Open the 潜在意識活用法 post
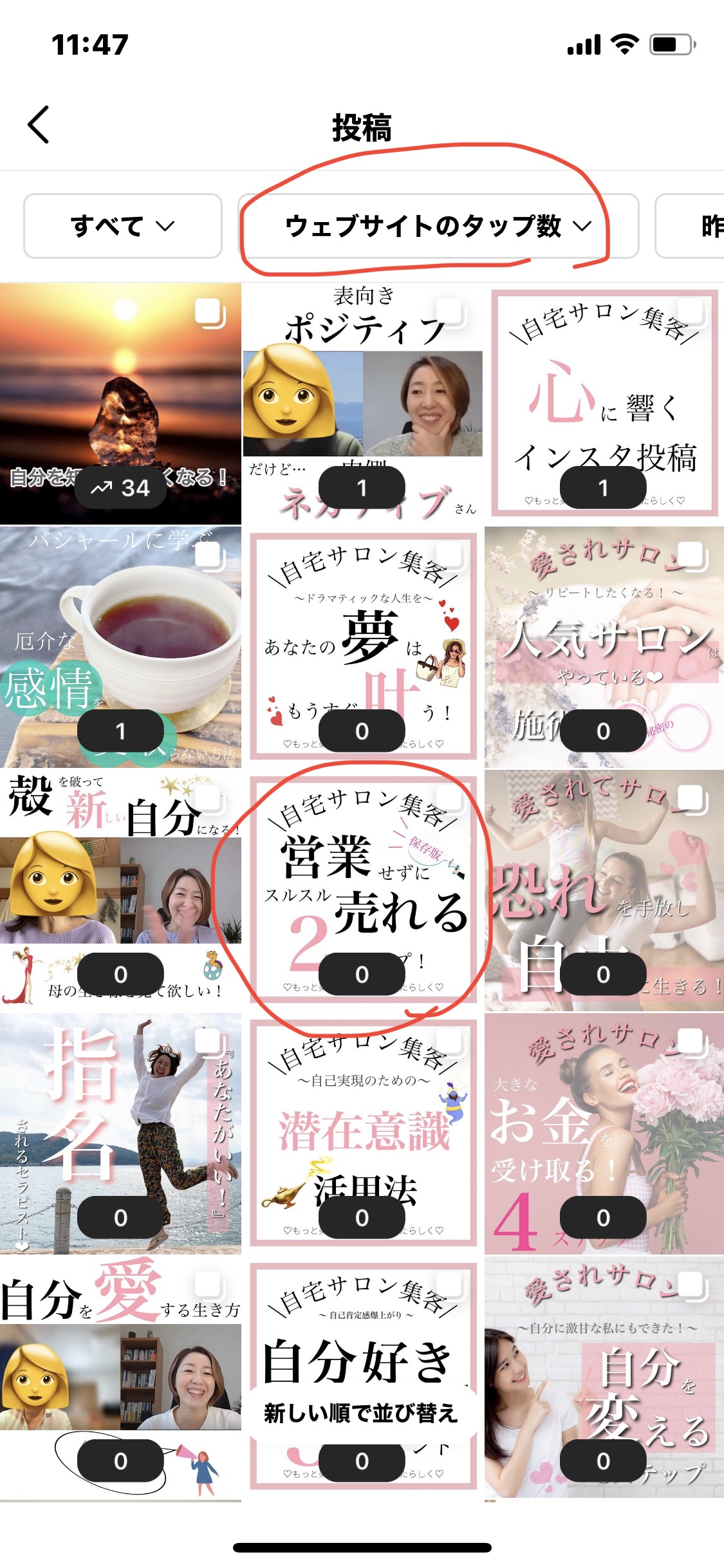The height and width of the screenshot is (1568, 724). click(x=362, y=1134)
